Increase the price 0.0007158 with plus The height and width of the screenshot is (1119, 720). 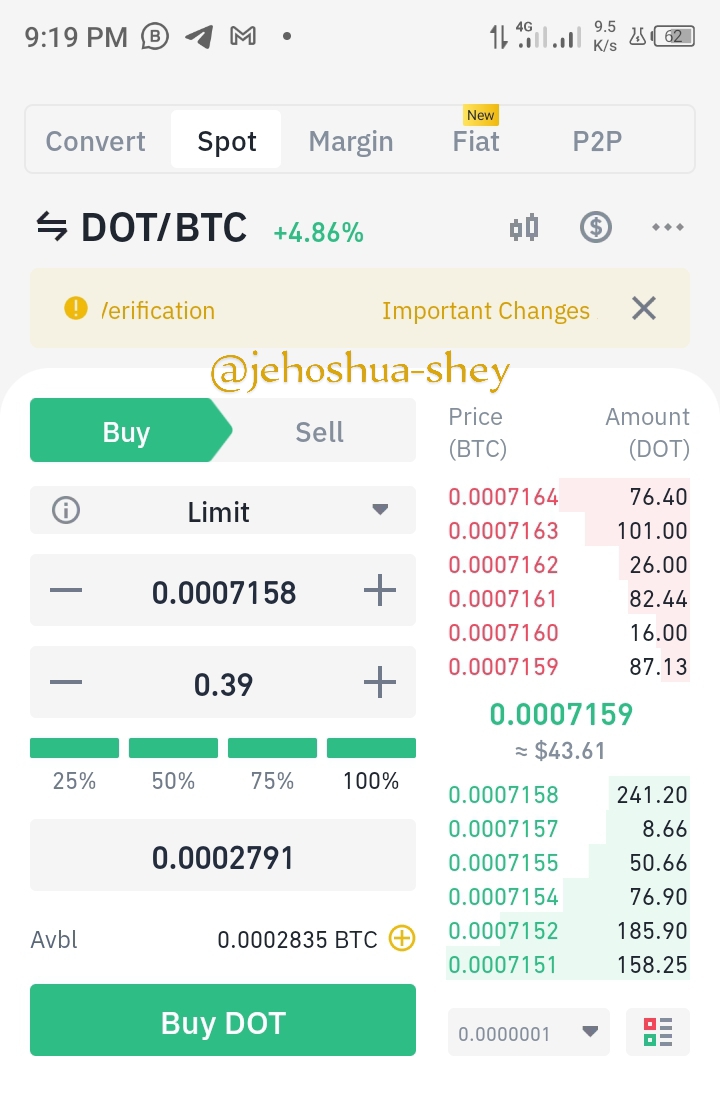click(380, 591)
